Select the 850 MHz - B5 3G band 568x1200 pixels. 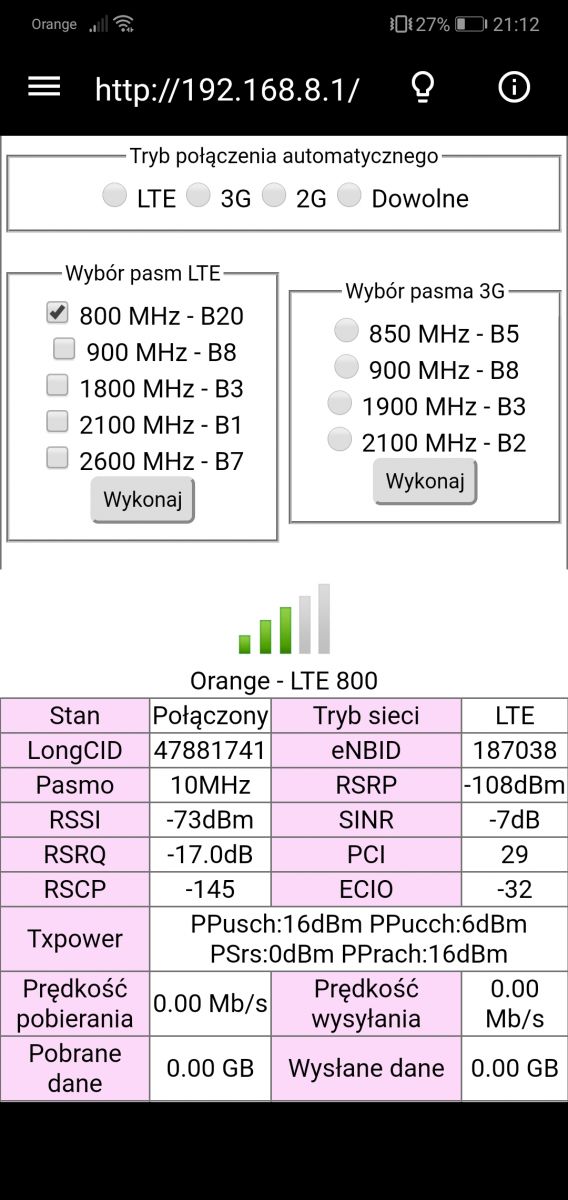click(x=346, y=330)
